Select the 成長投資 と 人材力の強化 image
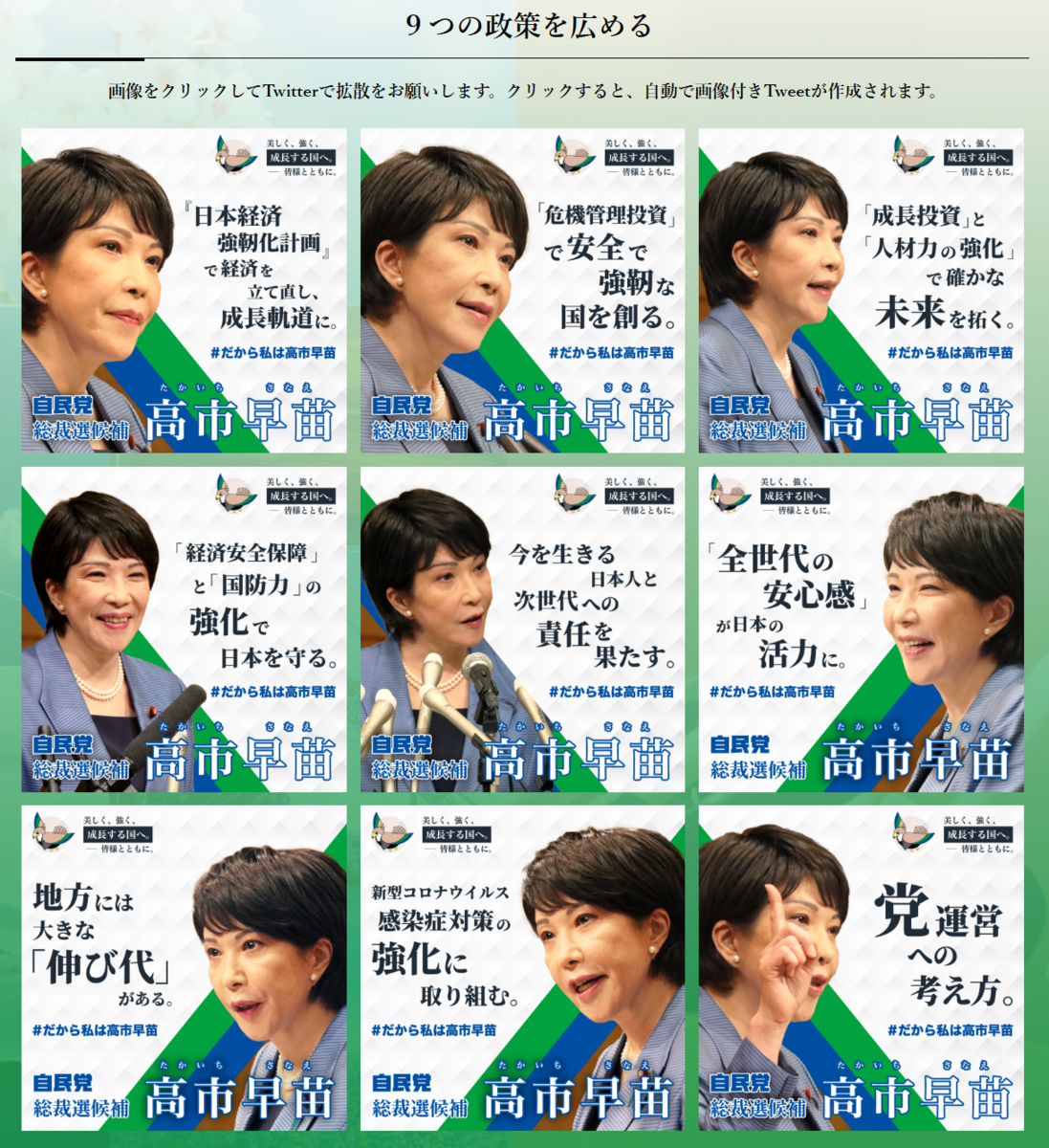This screenshot has height=1148, width=1049. click(861, 291)
